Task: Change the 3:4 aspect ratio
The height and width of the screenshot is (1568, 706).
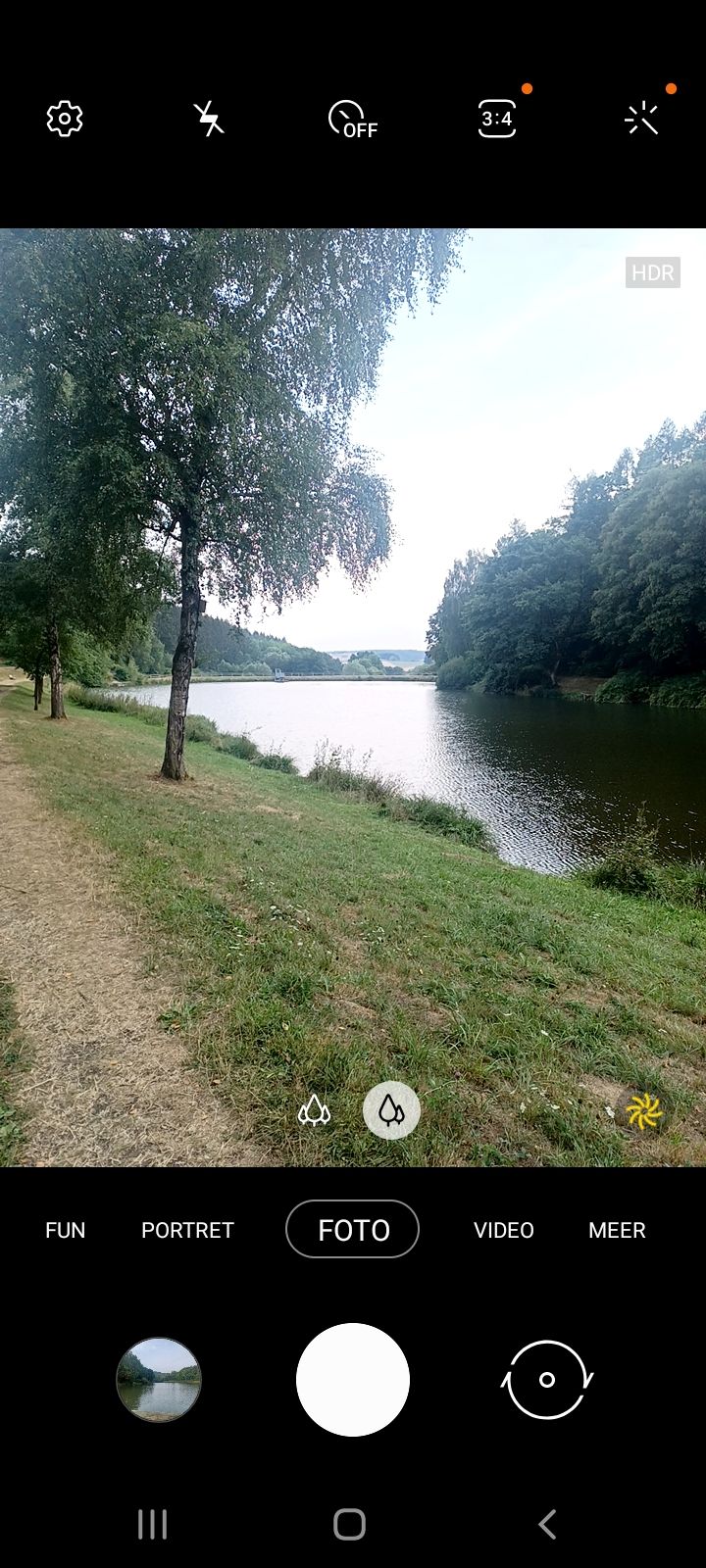Action: (x=497, y=119)
